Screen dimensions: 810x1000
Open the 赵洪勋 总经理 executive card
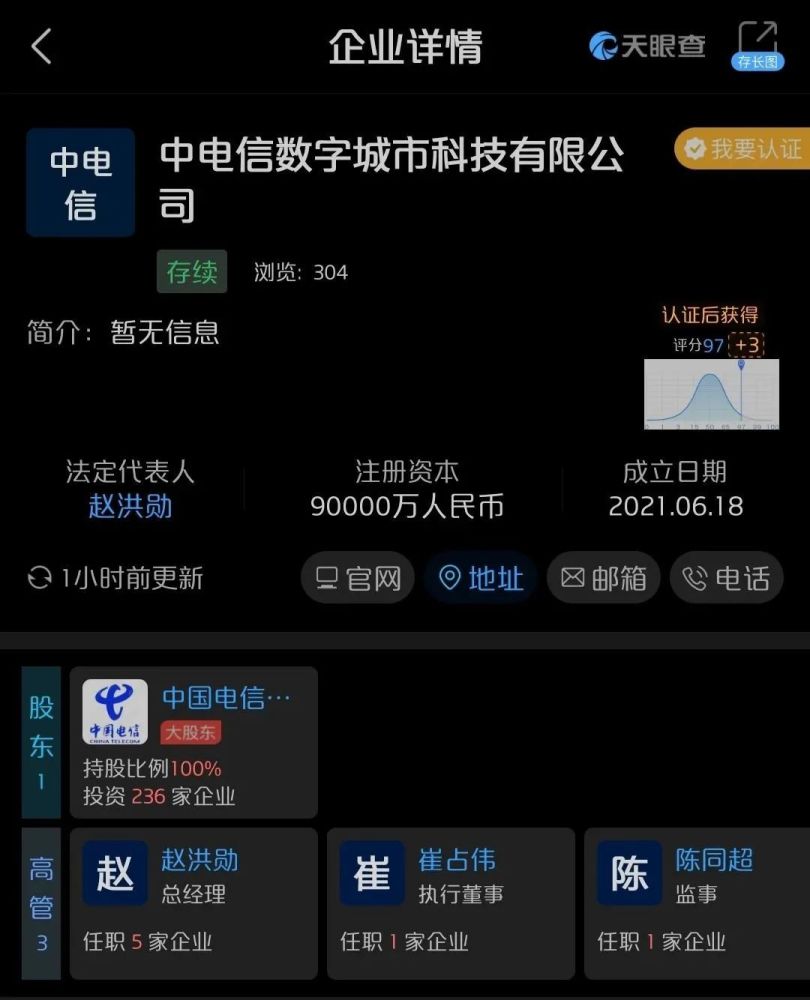[193, 902]
